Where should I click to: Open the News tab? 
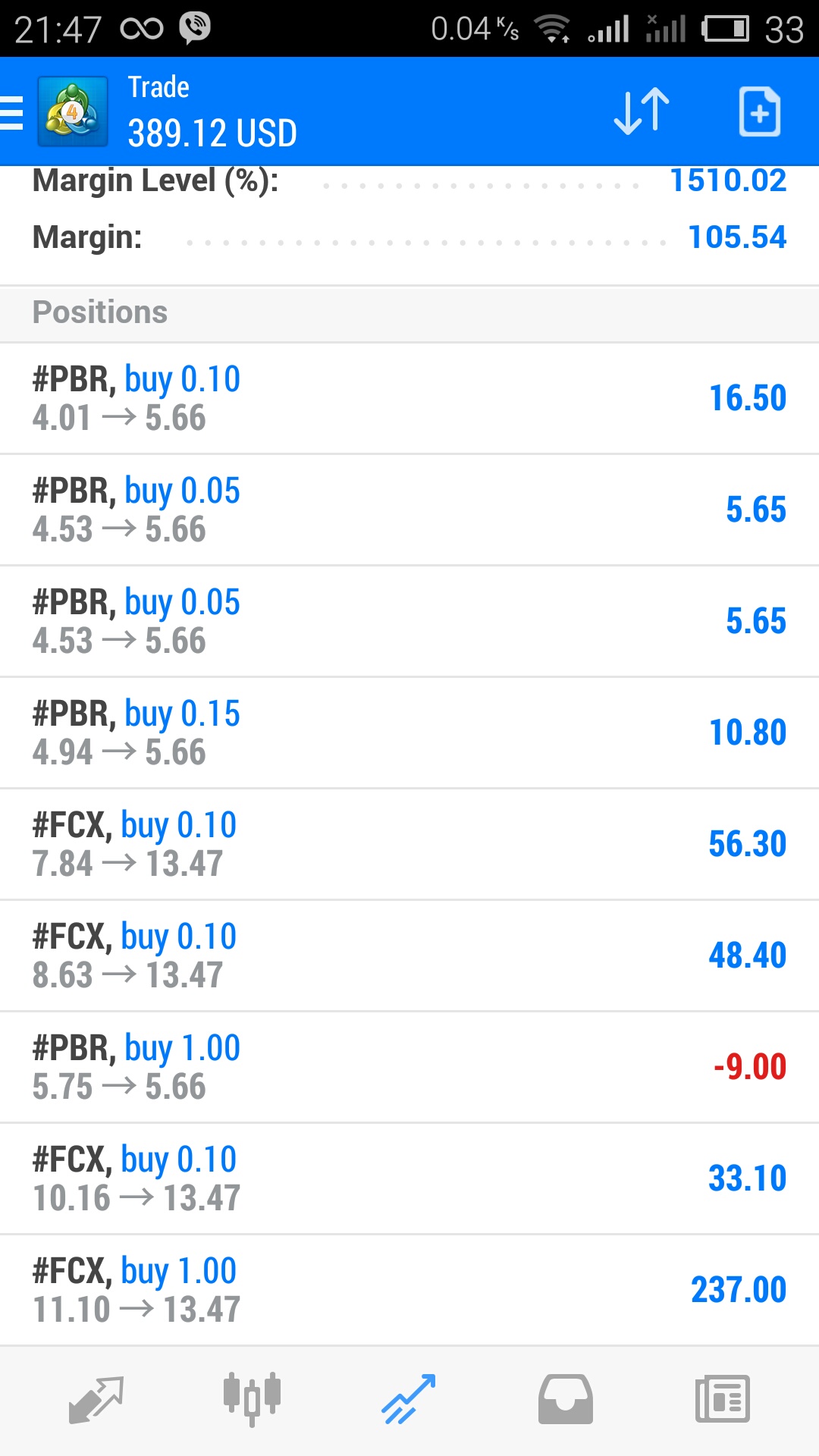pyautogui.click(x=723, y=1400)
